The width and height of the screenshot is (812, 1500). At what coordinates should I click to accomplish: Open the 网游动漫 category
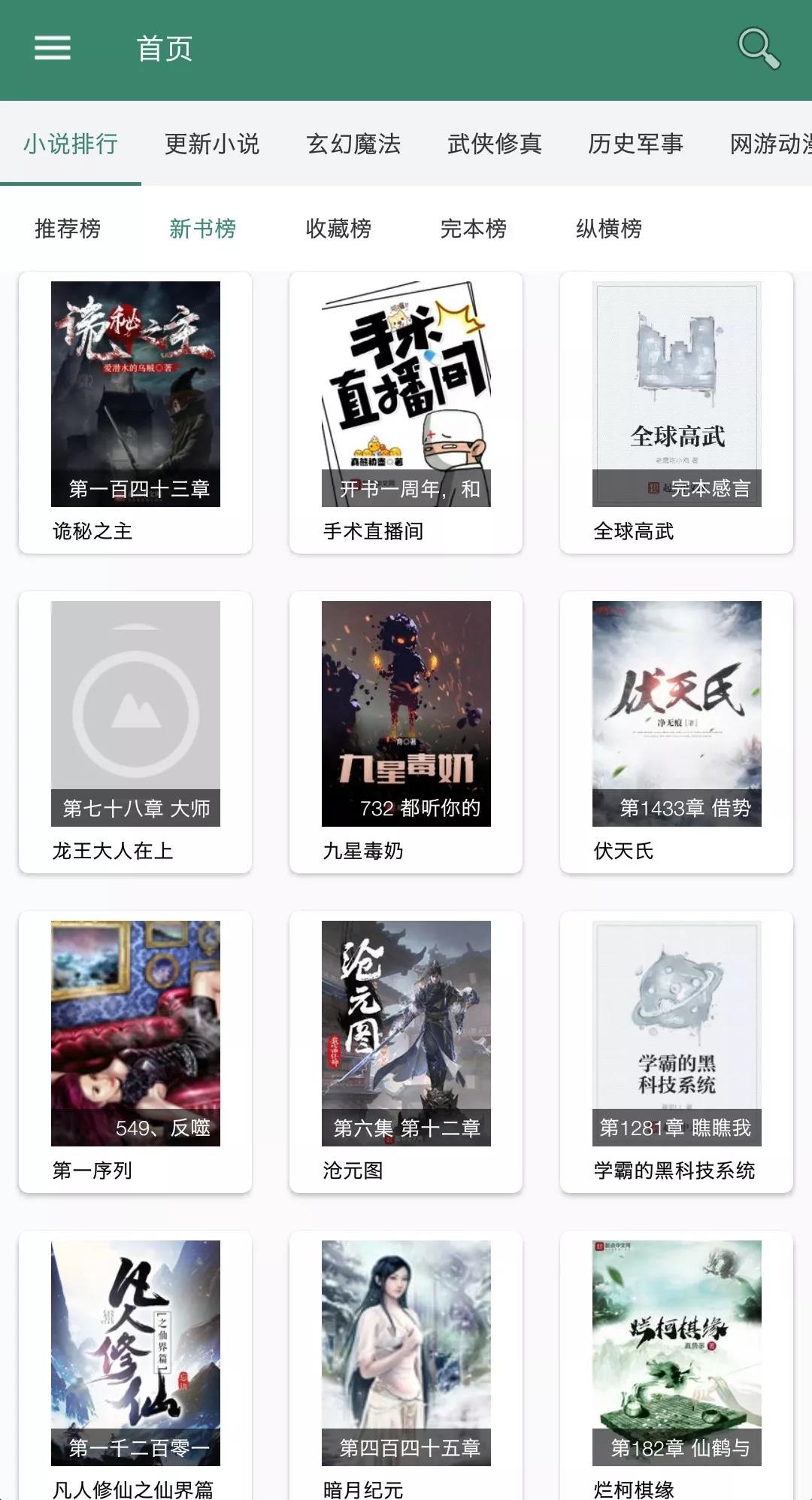pos(767,144)
